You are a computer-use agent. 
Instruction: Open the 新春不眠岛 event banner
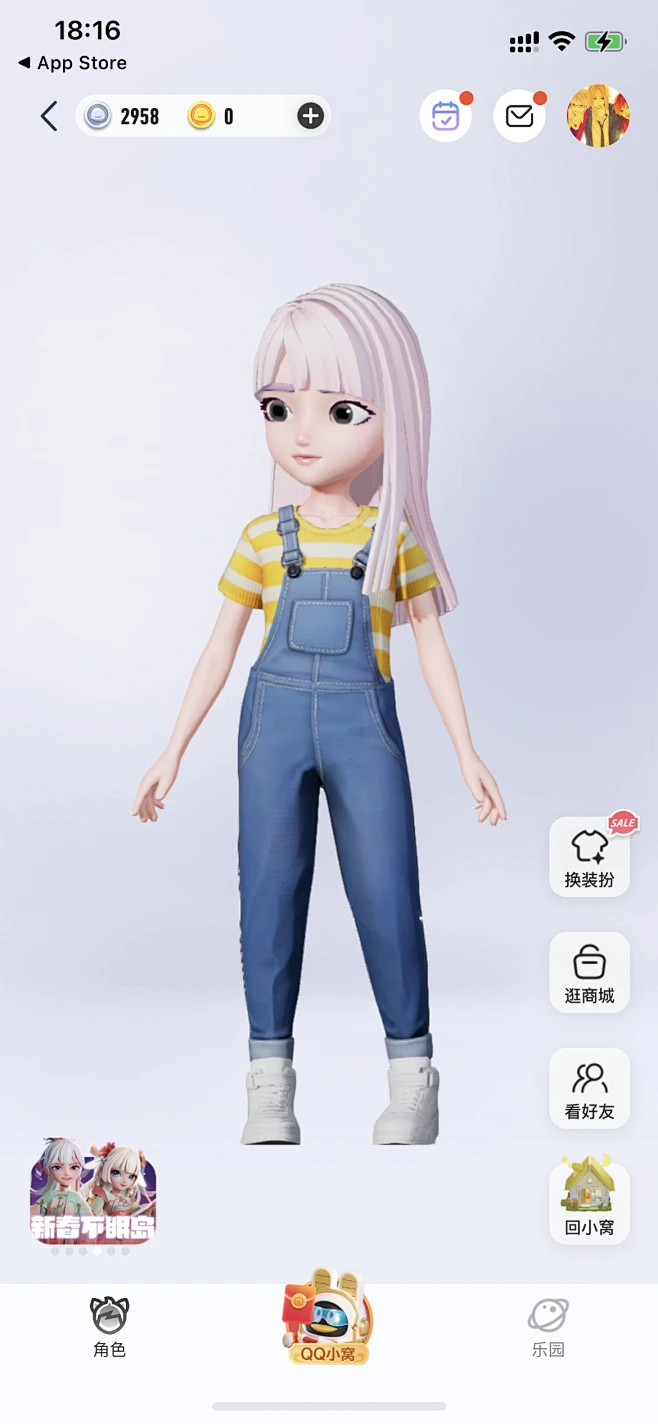pyautogui.click(x=93, y=1190)
